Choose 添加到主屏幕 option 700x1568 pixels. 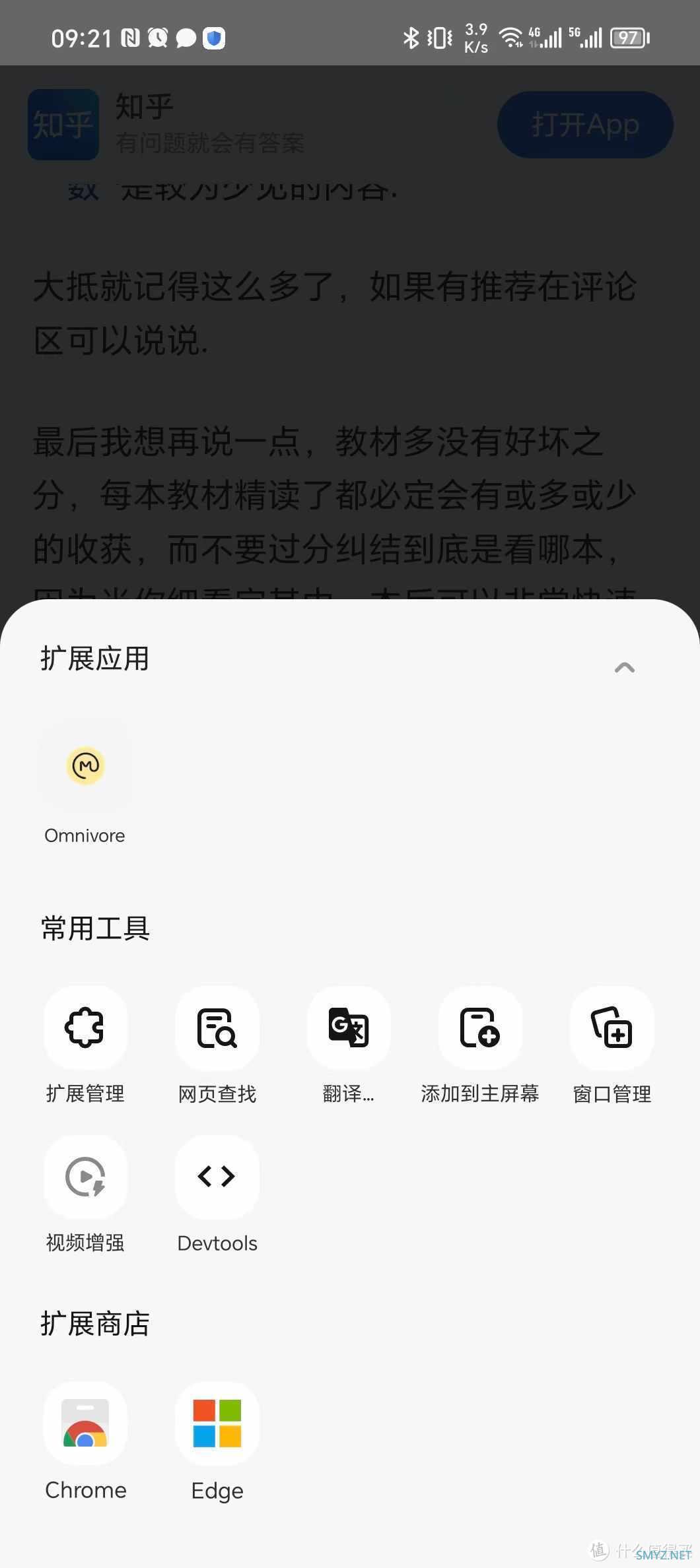point(480,1028)
